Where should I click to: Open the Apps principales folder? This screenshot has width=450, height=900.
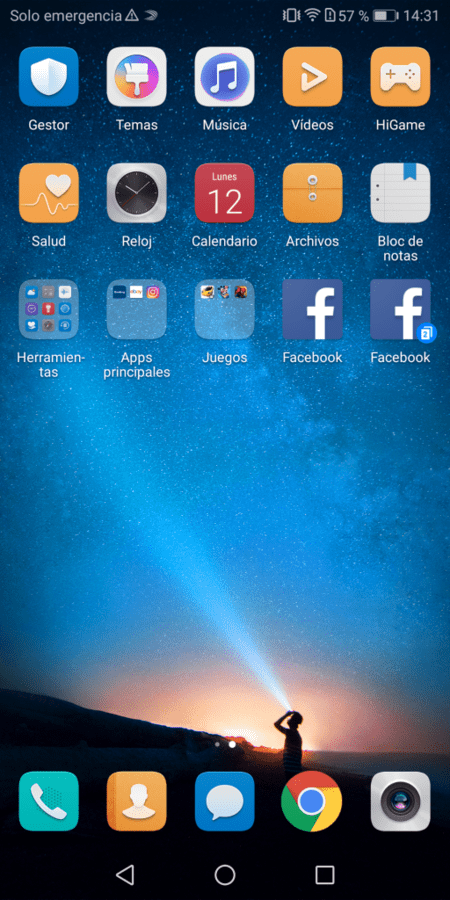click(137, 309)
